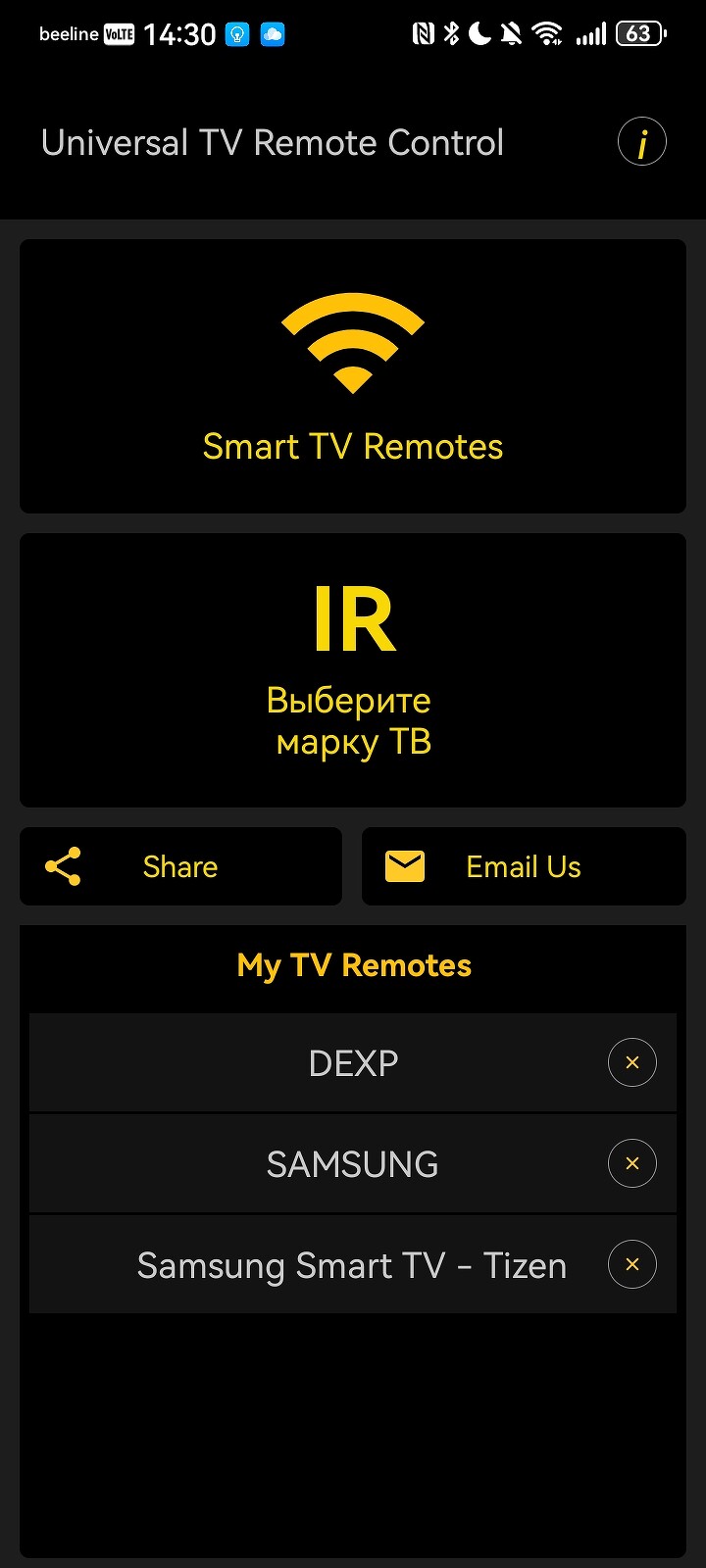This screenshot has height=1568, width=706.
Task: Open the Samsung Smart TV - Tizen remote
Action: click(351, 1265)
